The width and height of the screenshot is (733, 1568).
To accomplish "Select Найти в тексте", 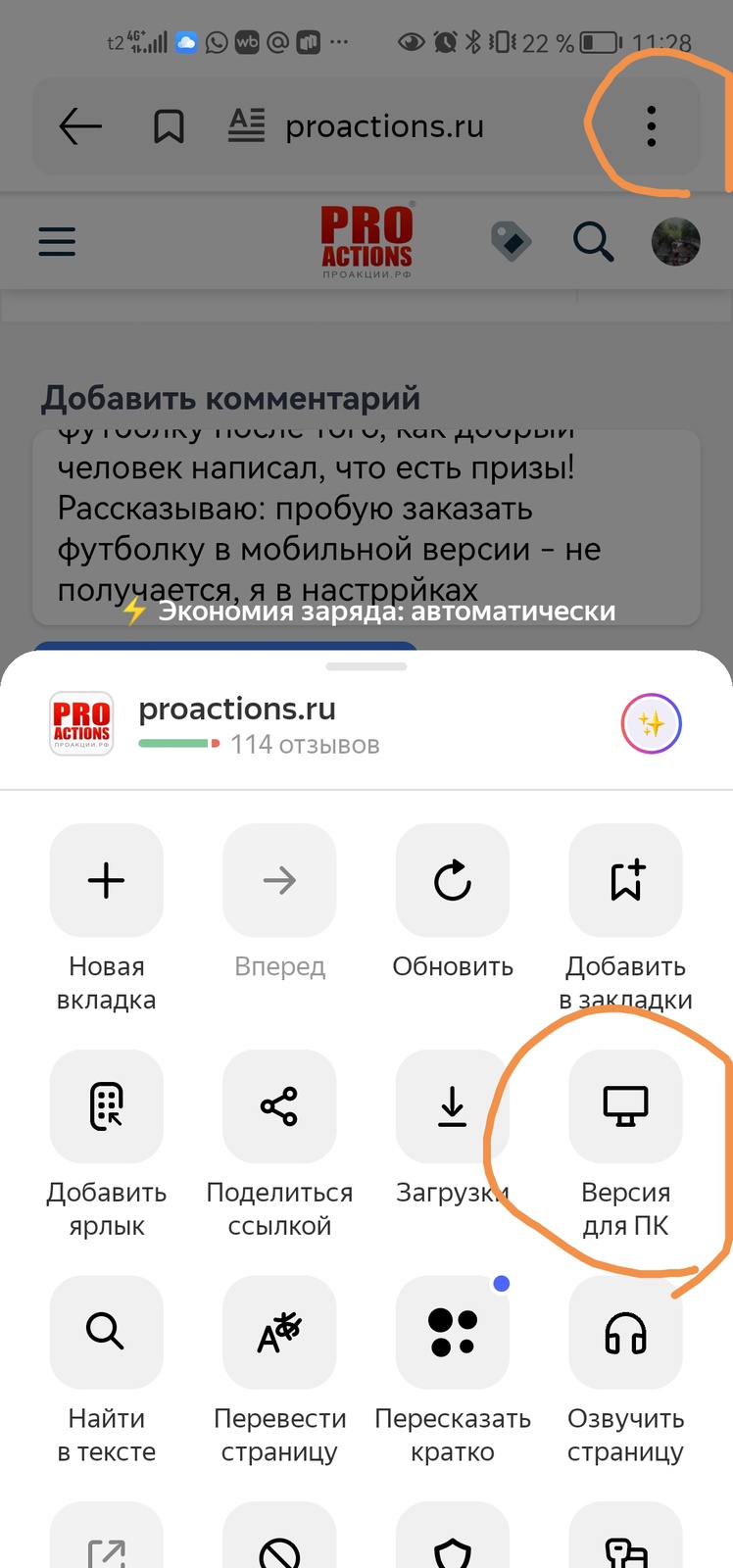I will [x=107, y=1332].
